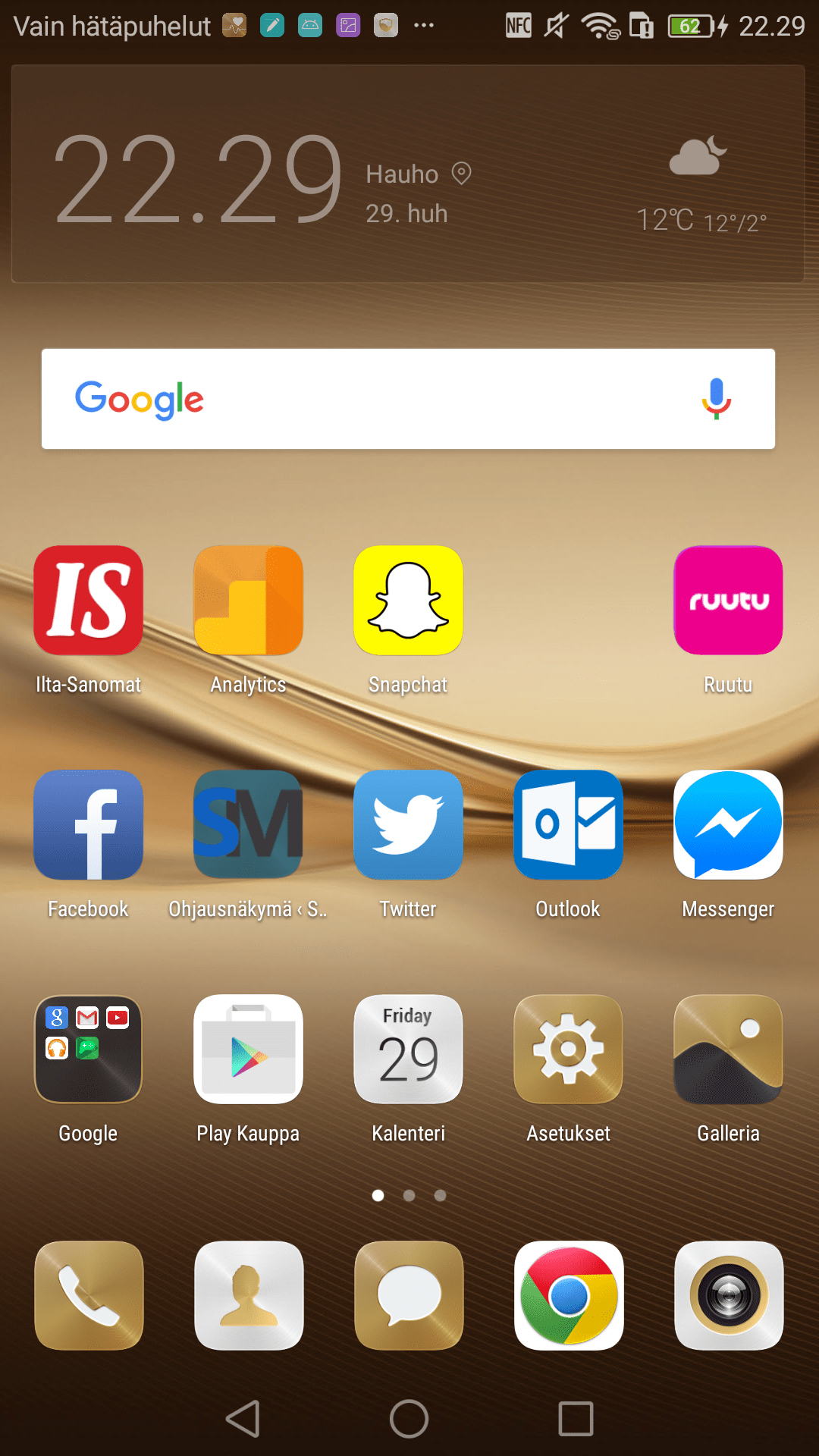Open the Google search box
The image size is (819, 1456).
(379, 399)
